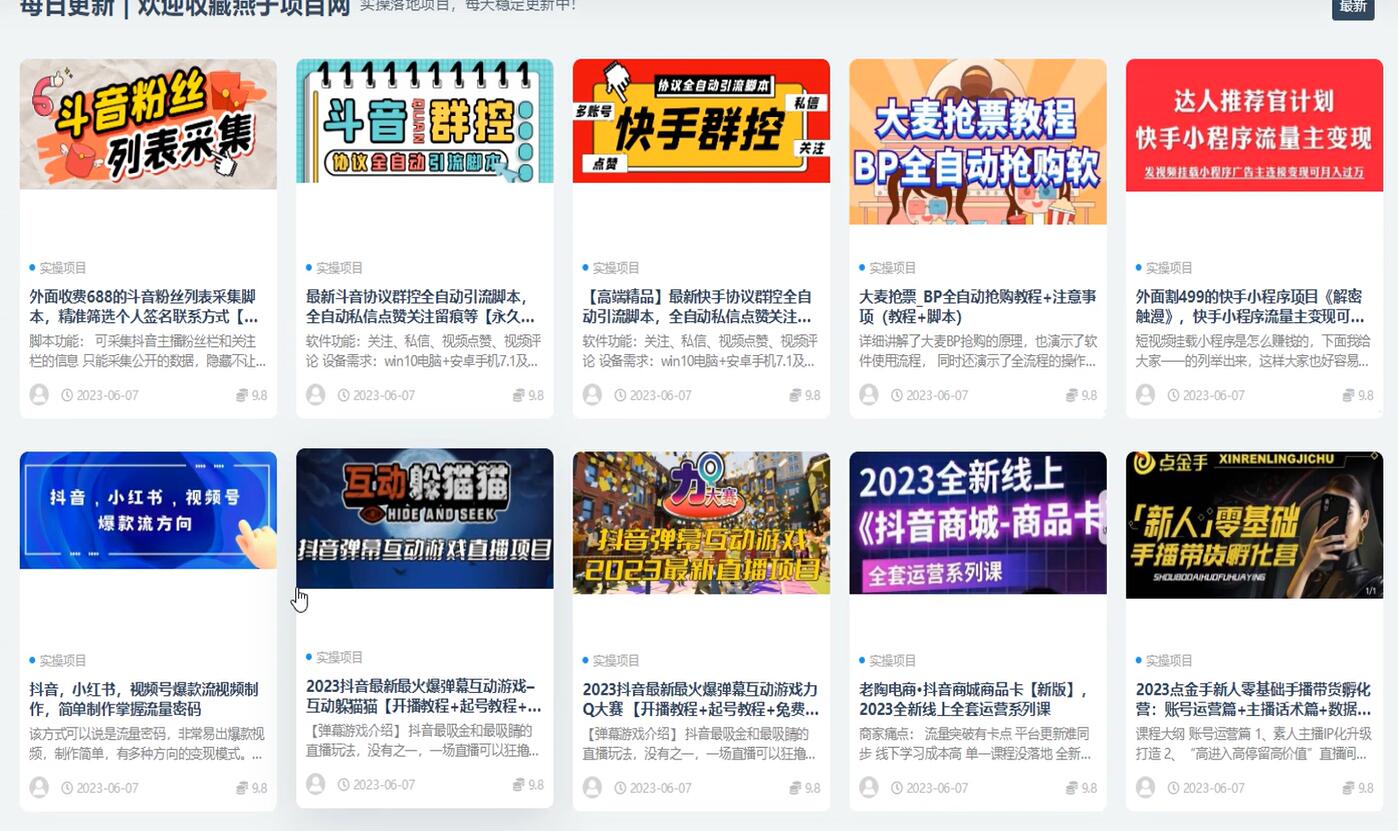Tap the 最新 button at top right

pyautogui.click(x=1352, y=7)
